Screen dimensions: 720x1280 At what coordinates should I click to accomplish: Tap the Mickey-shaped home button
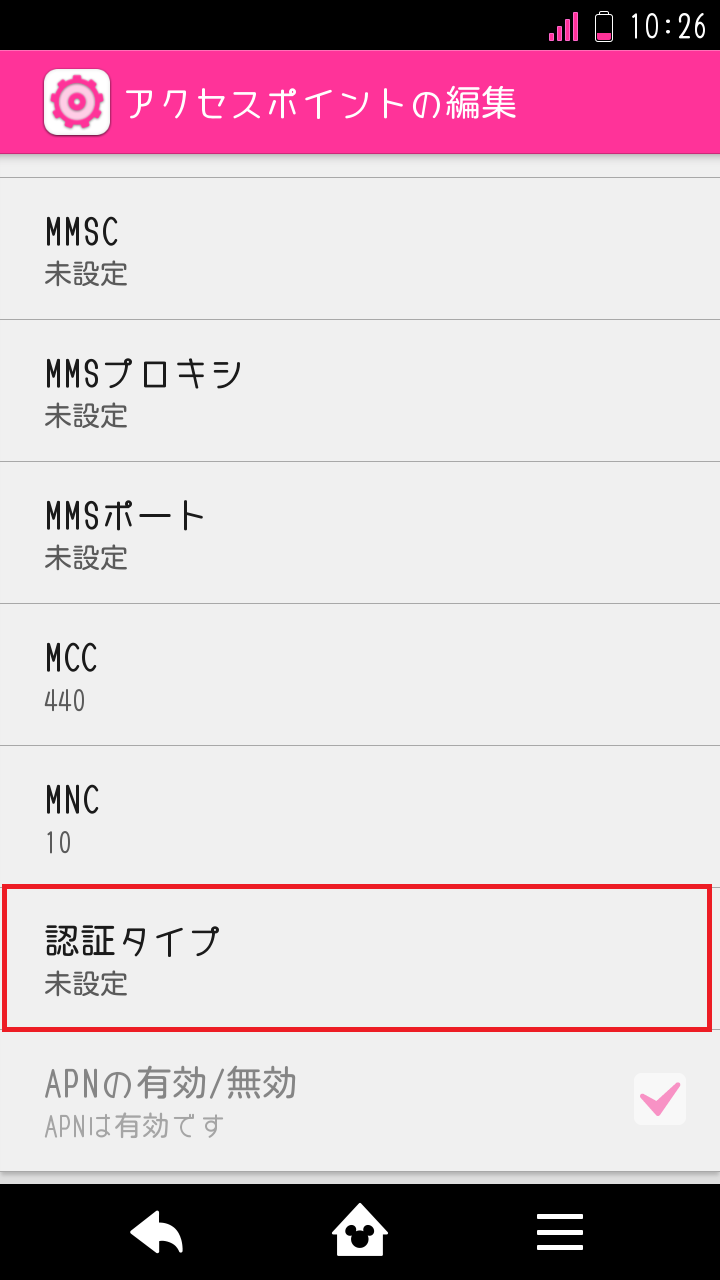360,1230
